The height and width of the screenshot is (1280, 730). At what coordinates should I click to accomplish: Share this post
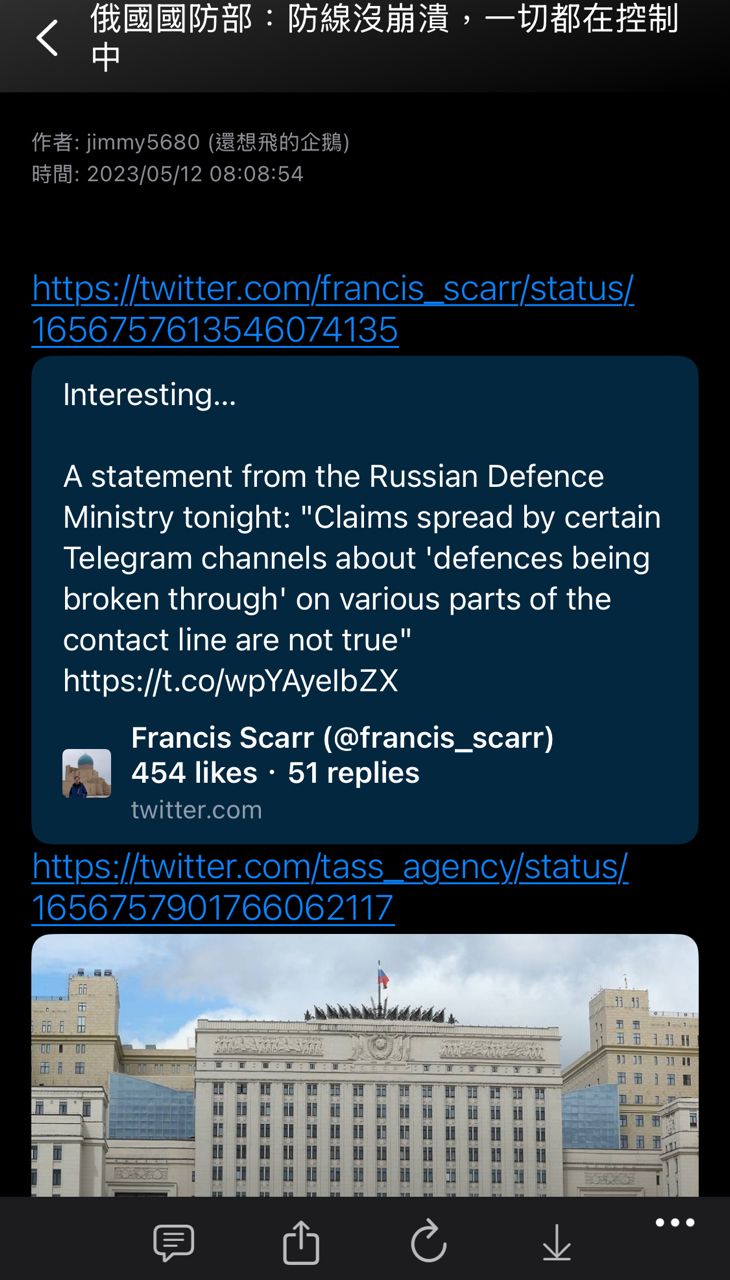(x=301, y=1243)
